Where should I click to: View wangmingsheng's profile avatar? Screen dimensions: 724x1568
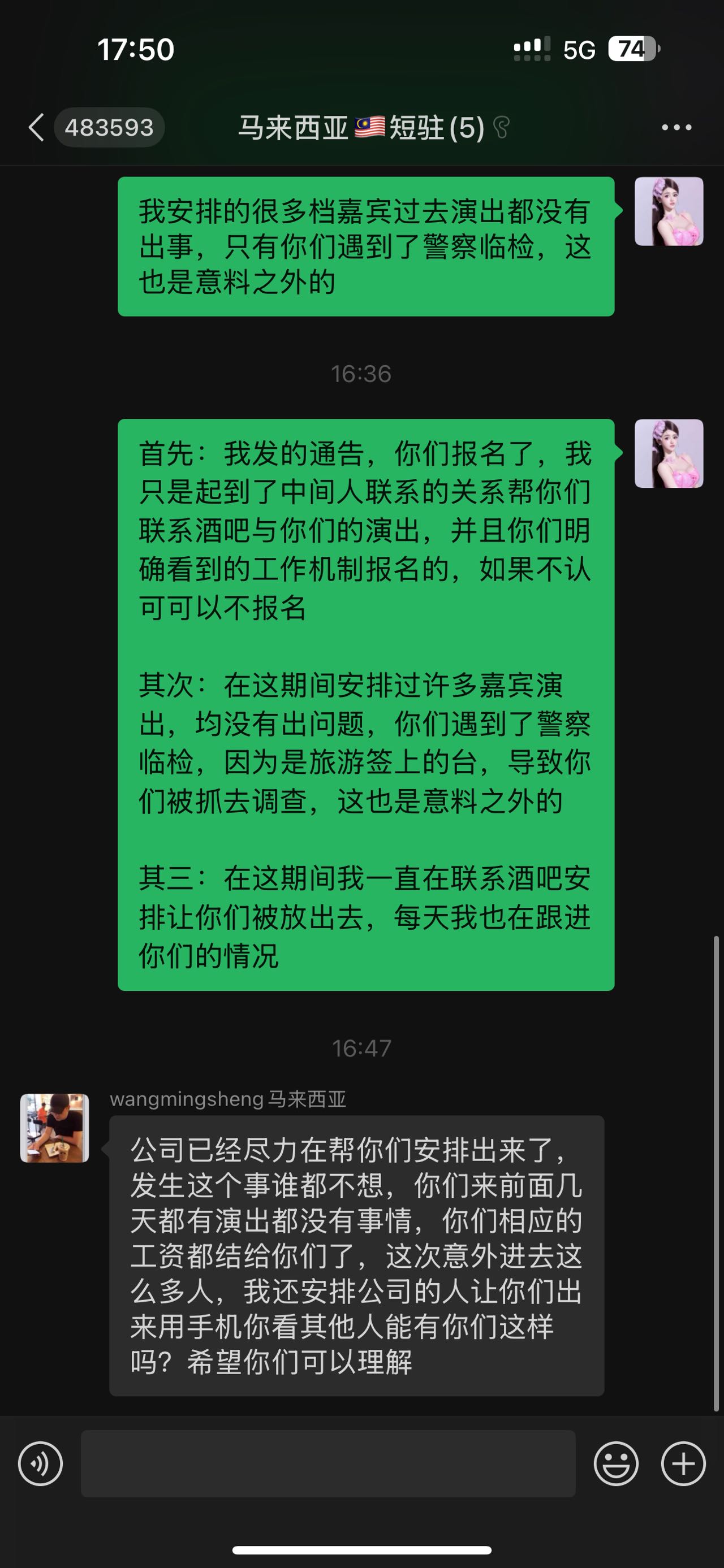click(x=55, y=1128)
